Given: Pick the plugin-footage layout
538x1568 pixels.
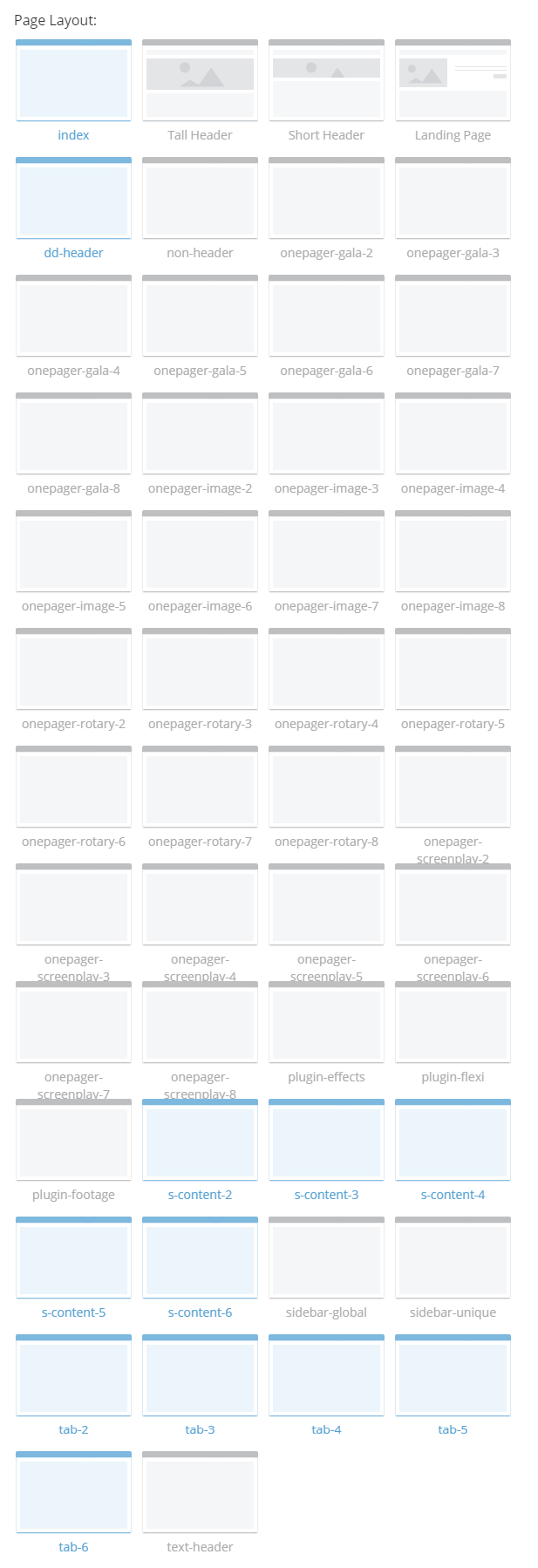Looking at the screenshot, I should 73,1141.
